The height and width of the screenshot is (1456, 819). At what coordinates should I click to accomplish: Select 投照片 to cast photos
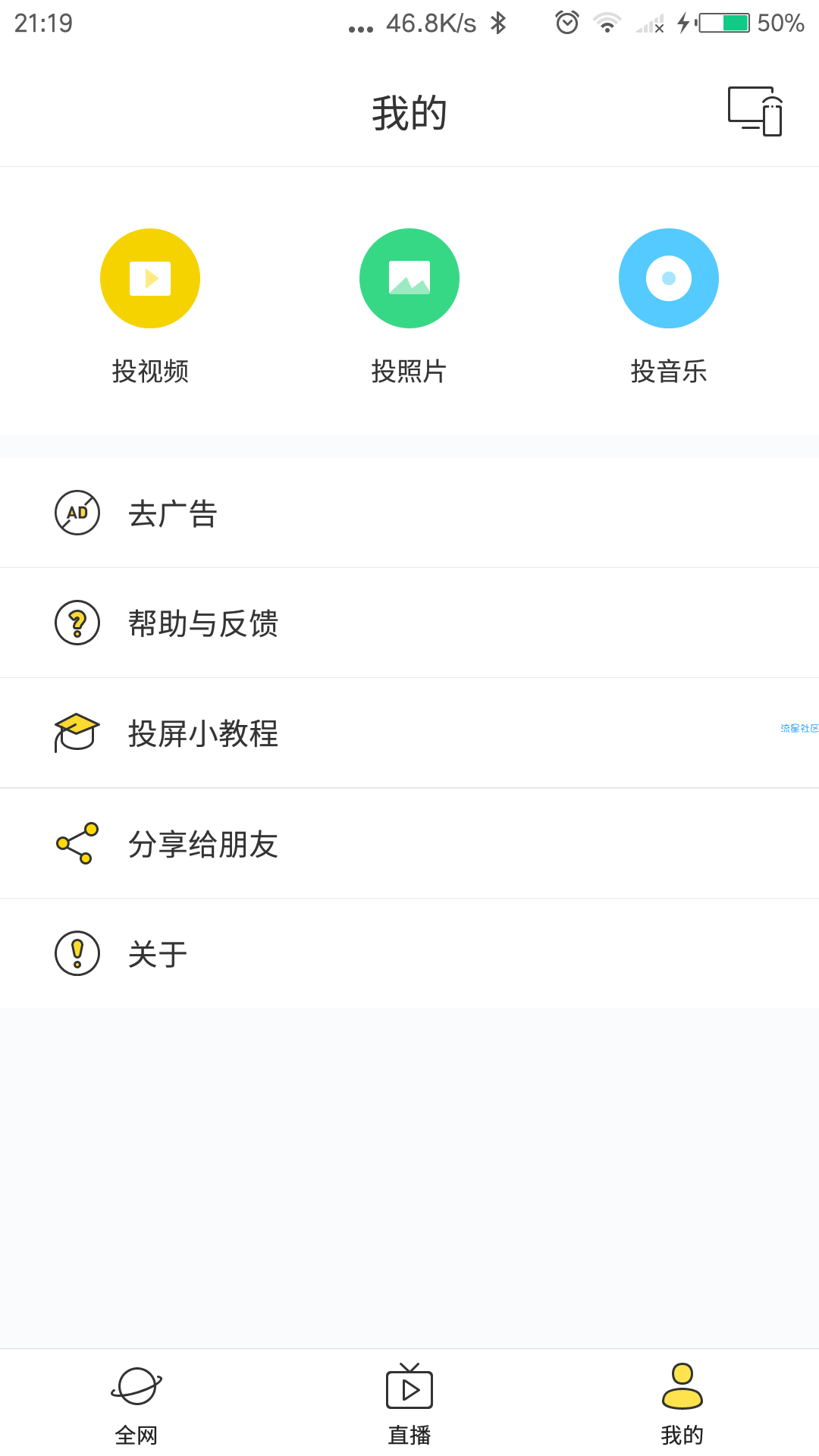pos(409,279)
